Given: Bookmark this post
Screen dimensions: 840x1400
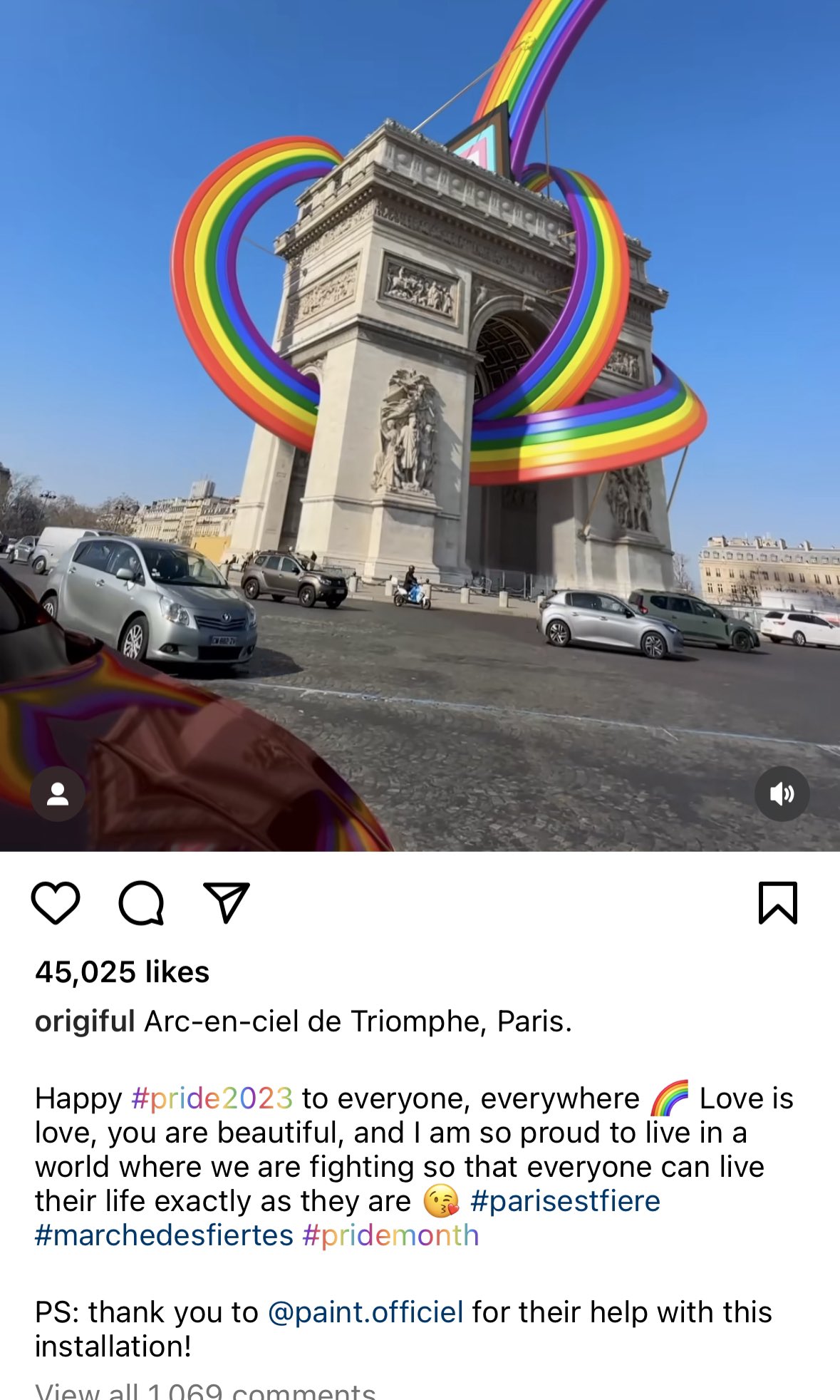Looking at the screenshot, I should click(x=778, y=902).
